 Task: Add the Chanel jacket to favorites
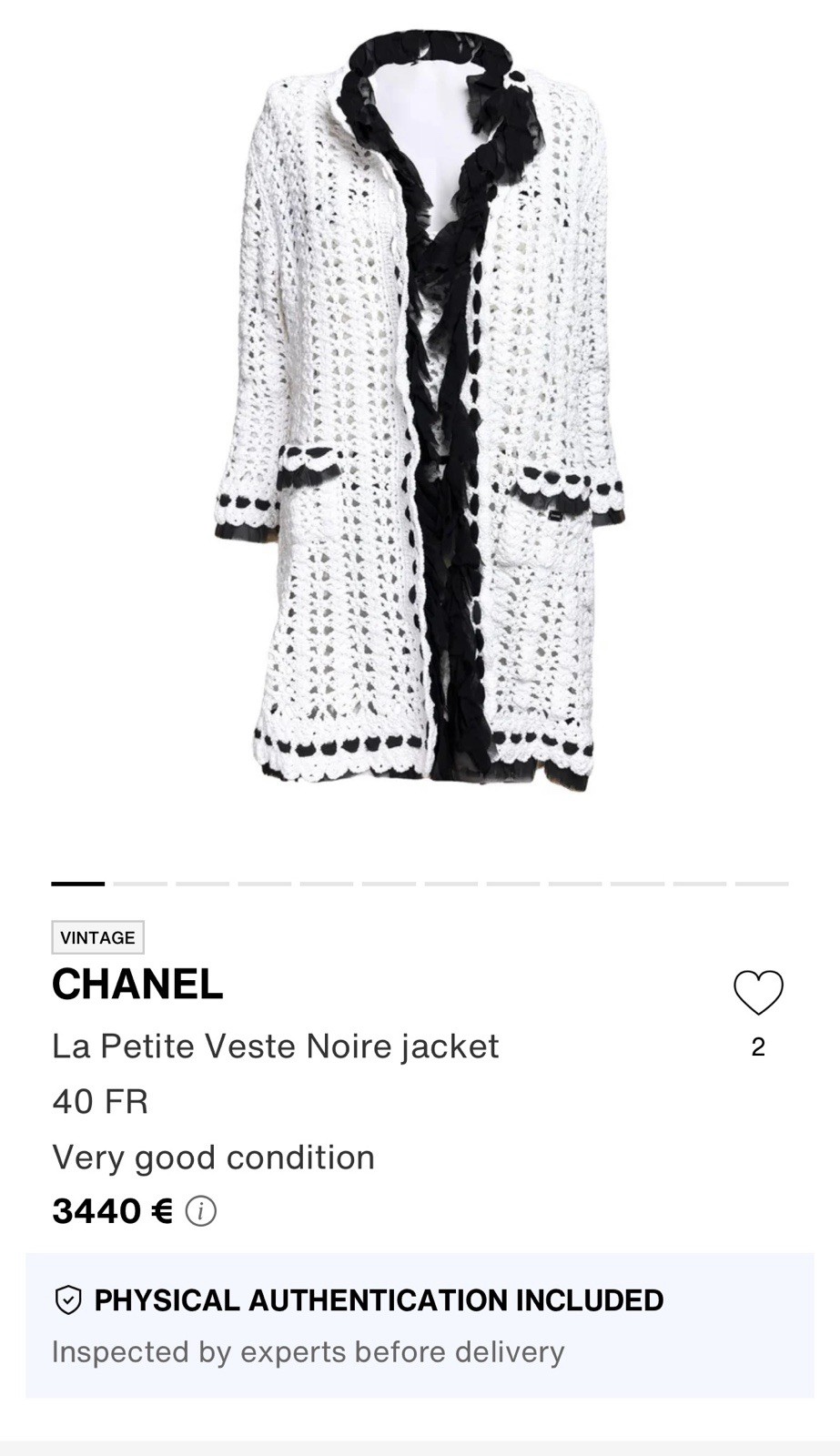(758, 992)
